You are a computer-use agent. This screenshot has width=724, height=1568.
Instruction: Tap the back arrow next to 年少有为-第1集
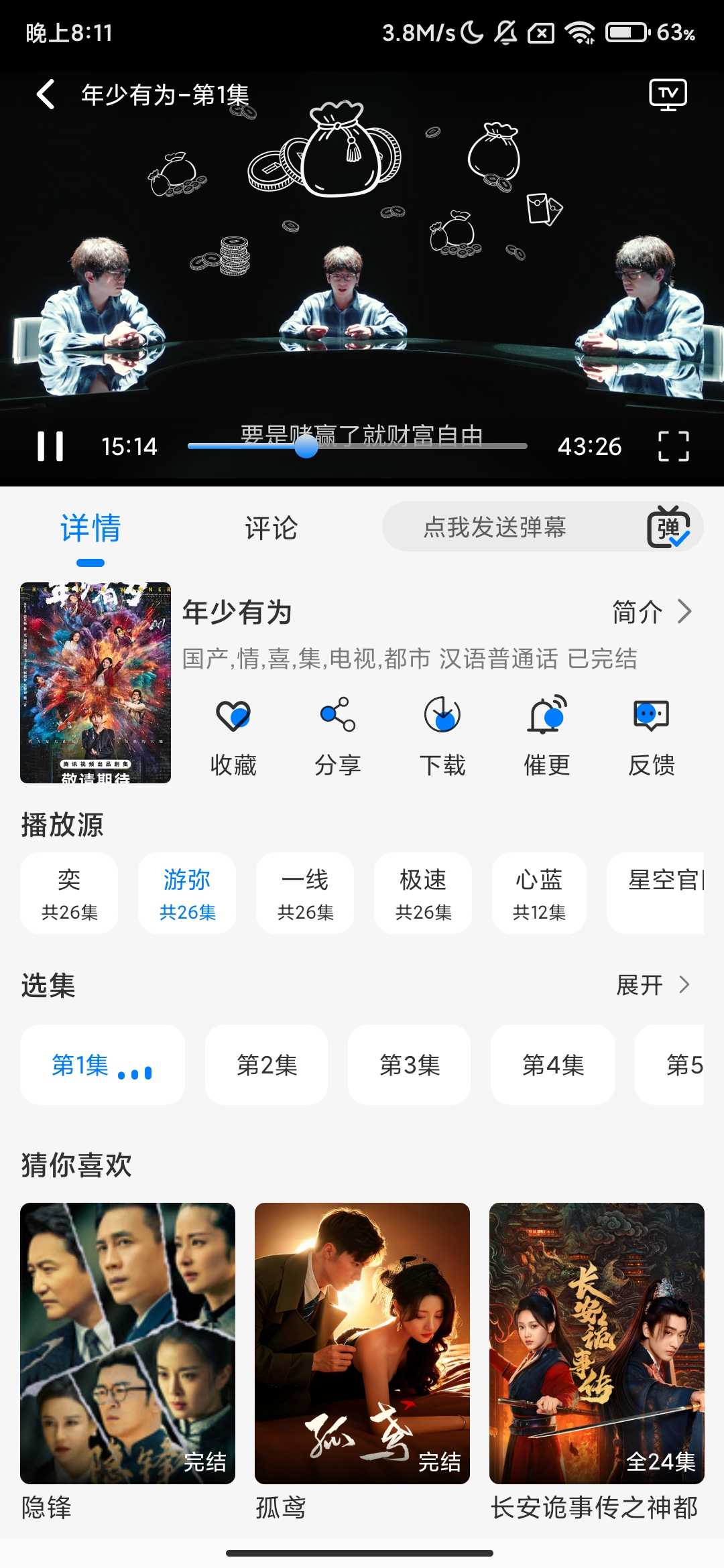[45, 95]
